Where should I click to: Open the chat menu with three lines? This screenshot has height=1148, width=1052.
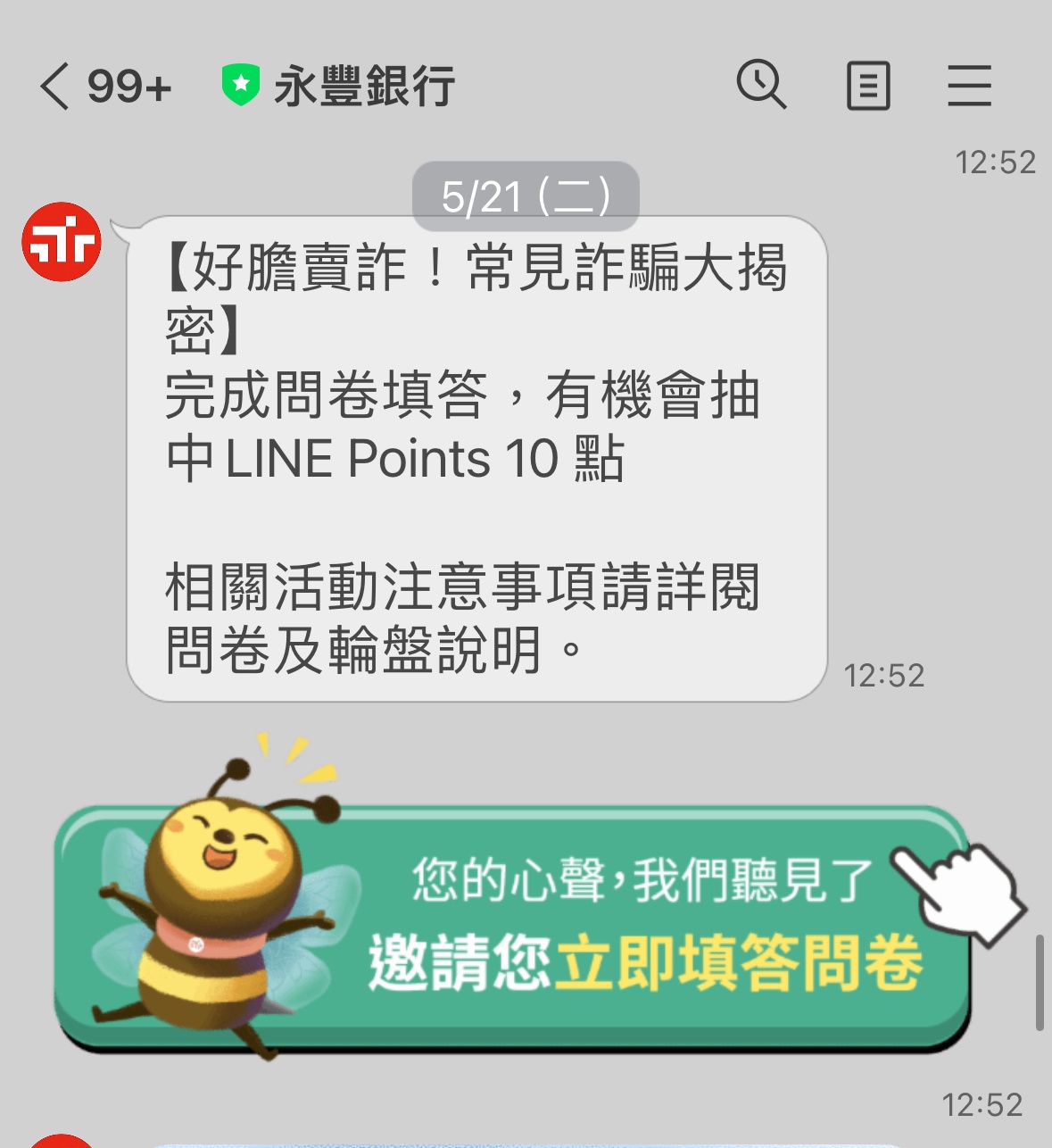969,87
